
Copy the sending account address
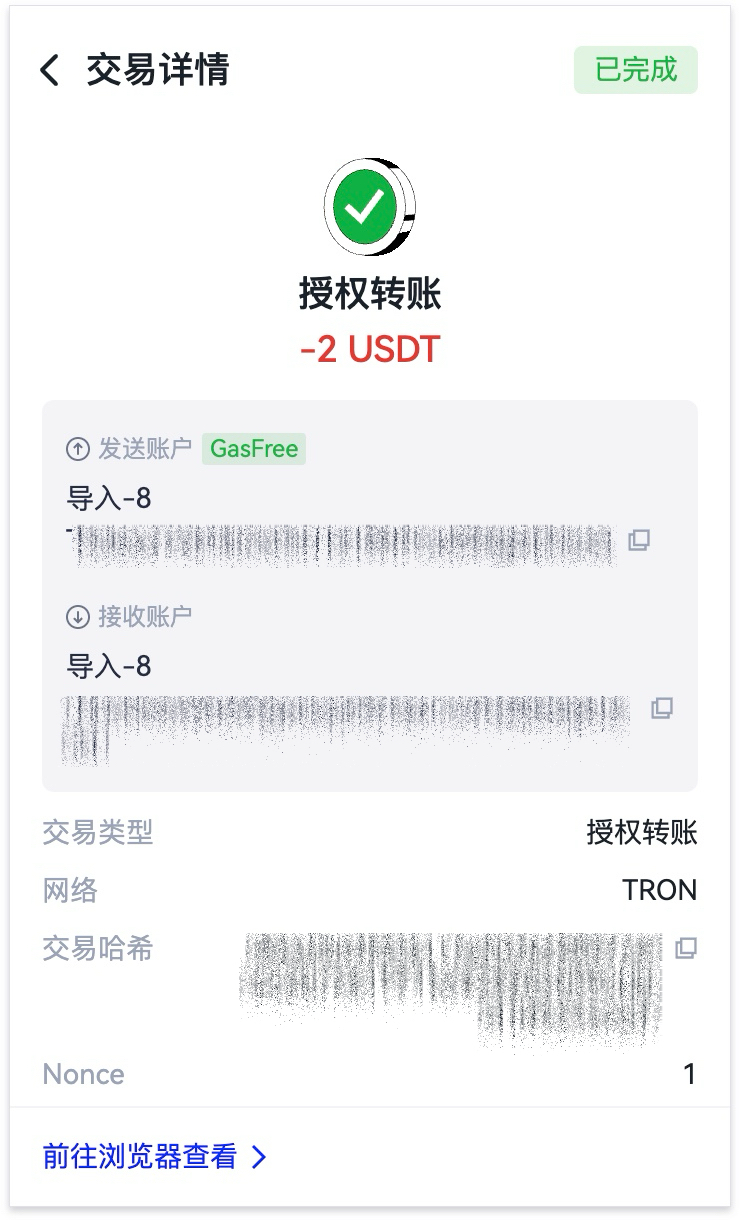(x=639, y=541)
